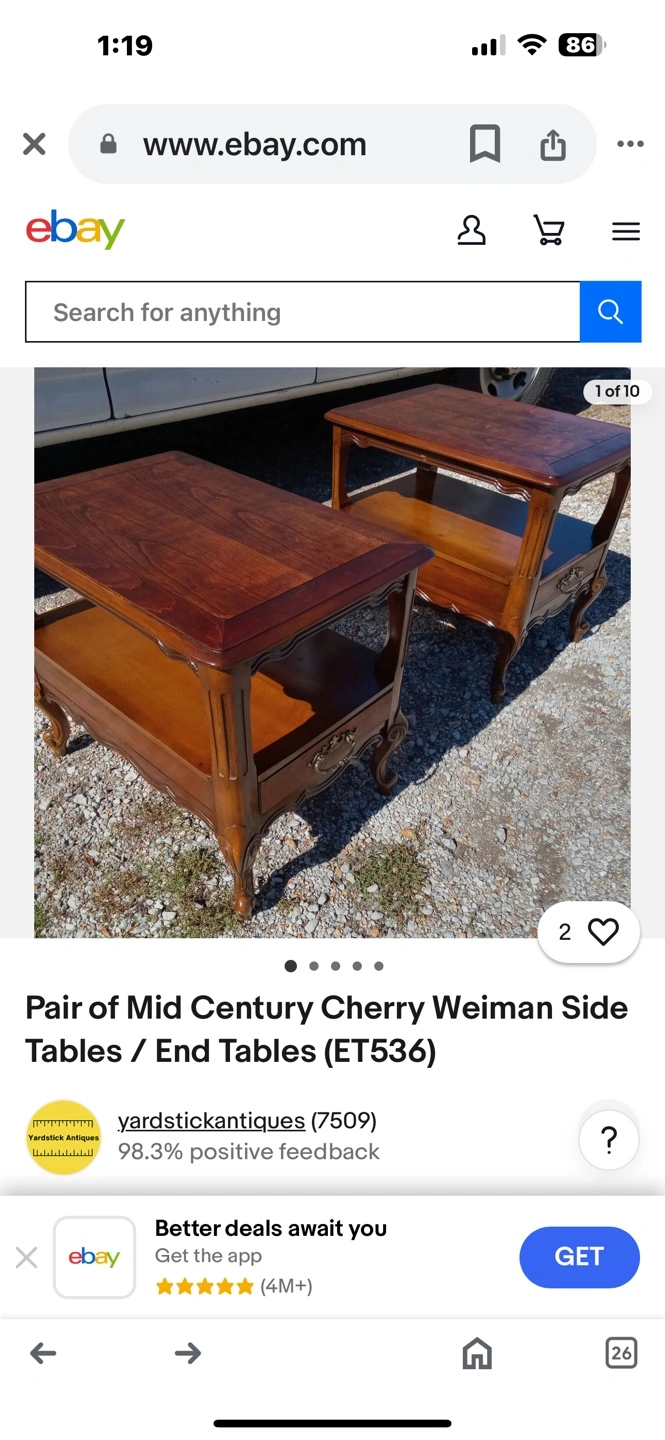Share the page via share icon
The width and height of the screenshot is (665, 1440).
[x=553, y=144]
